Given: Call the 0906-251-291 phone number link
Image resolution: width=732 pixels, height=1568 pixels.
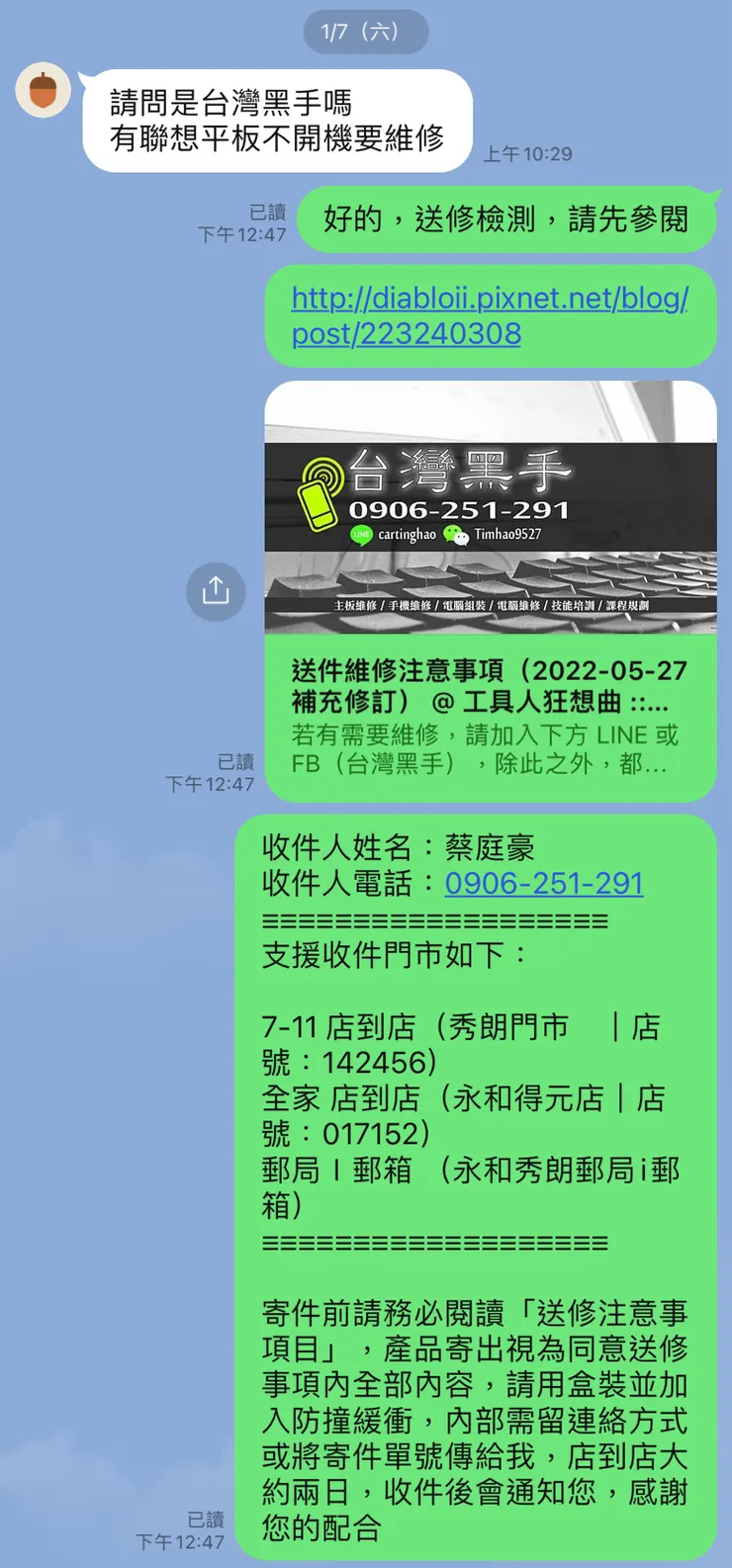Looking at the screenshot, I should click(x=545, y=882).
